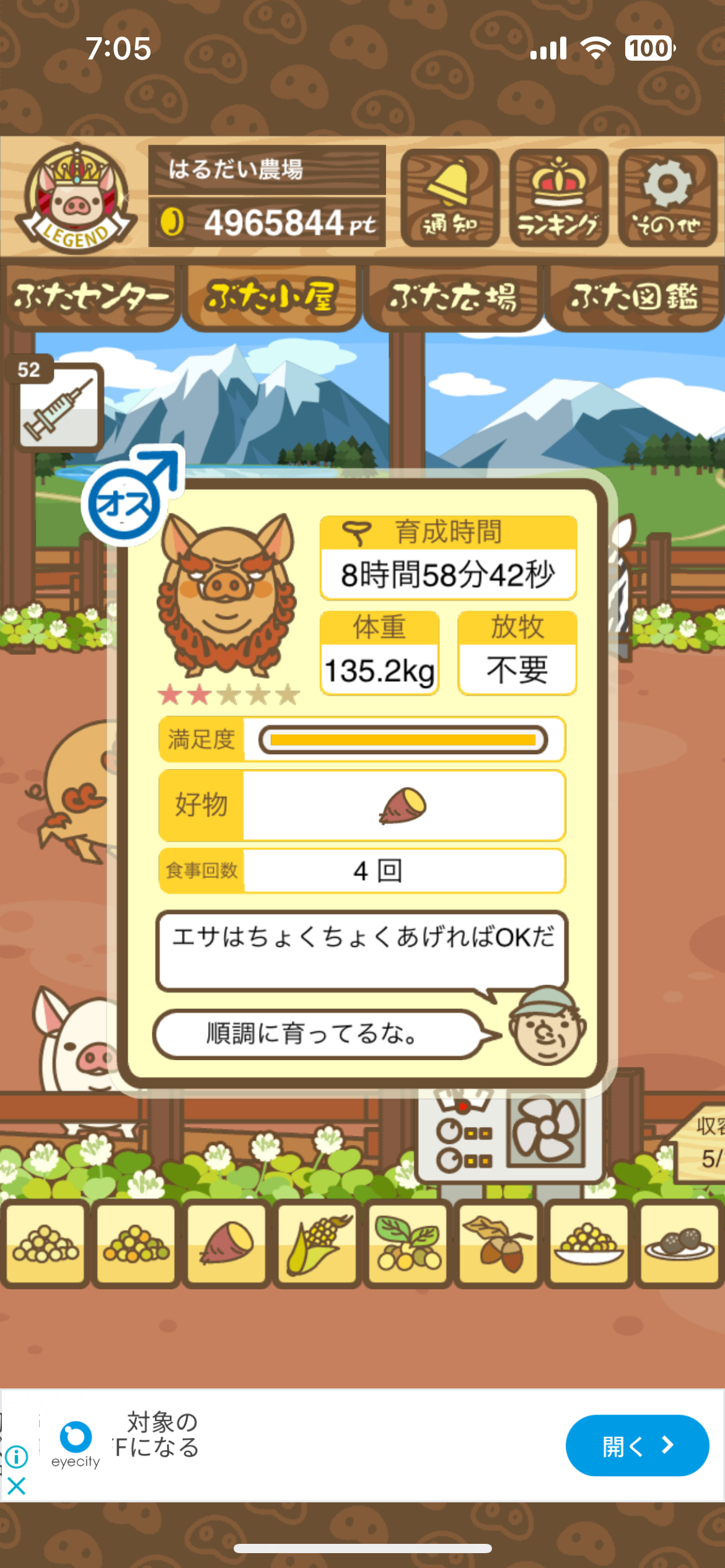Open the 通知 notifications bell
Screen dimensions: 725x1568
tap(450, 198)
